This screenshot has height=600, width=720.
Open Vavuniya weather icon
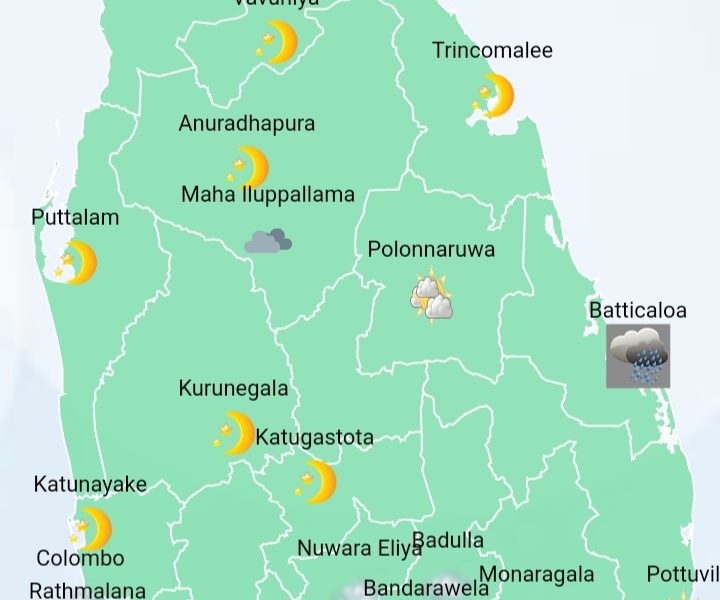(x=277, y=43)
